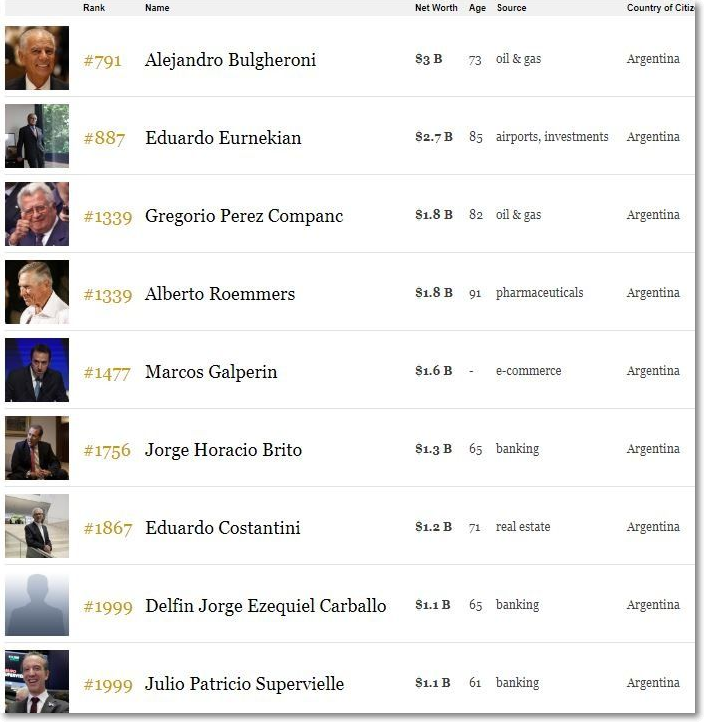Open Julio Patricio Supervielle's profile
The image size is (704, 722).
pos(244,684)
